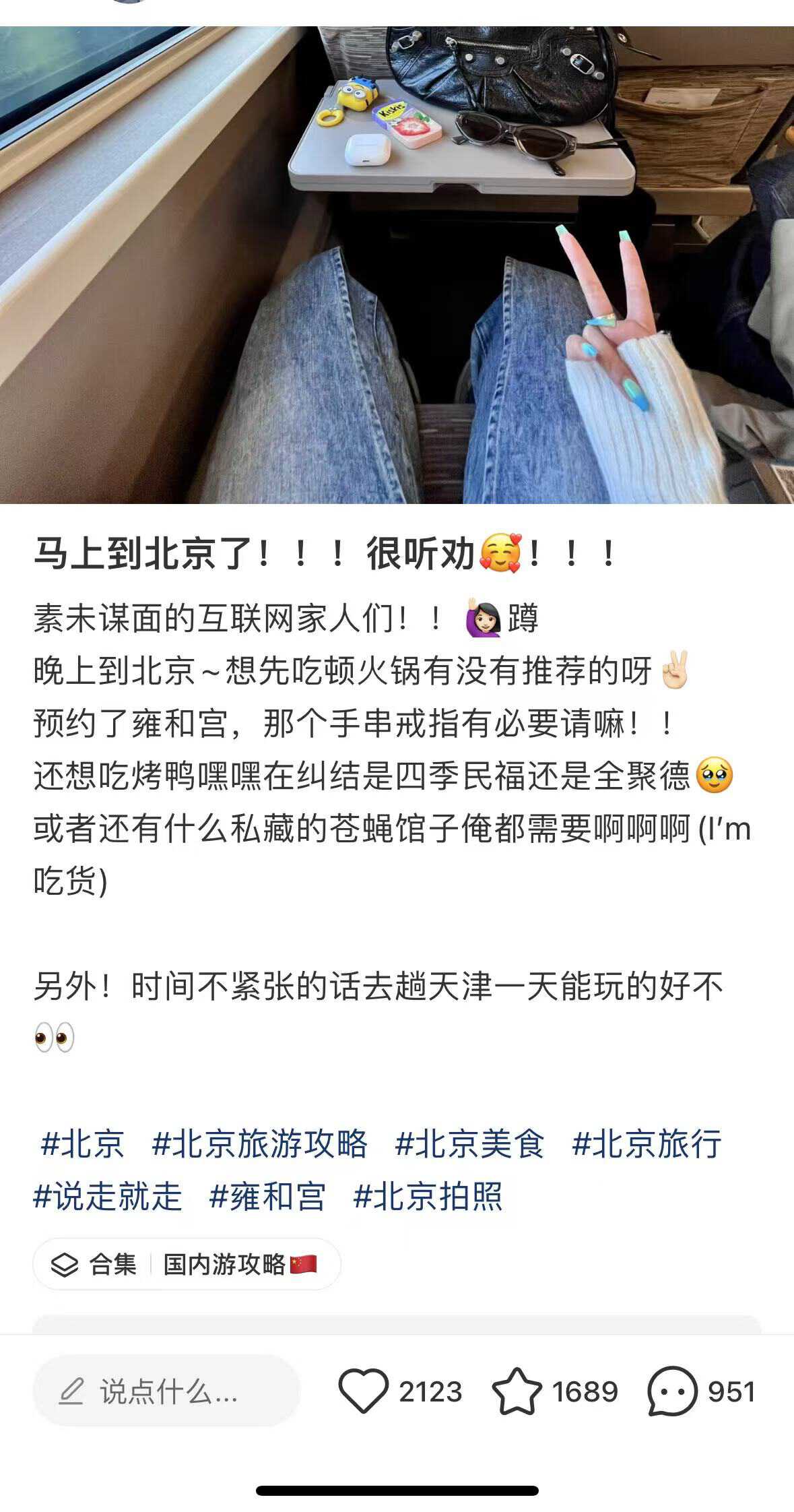Open the #说走就走 hashtag

tap(108, 1197)
